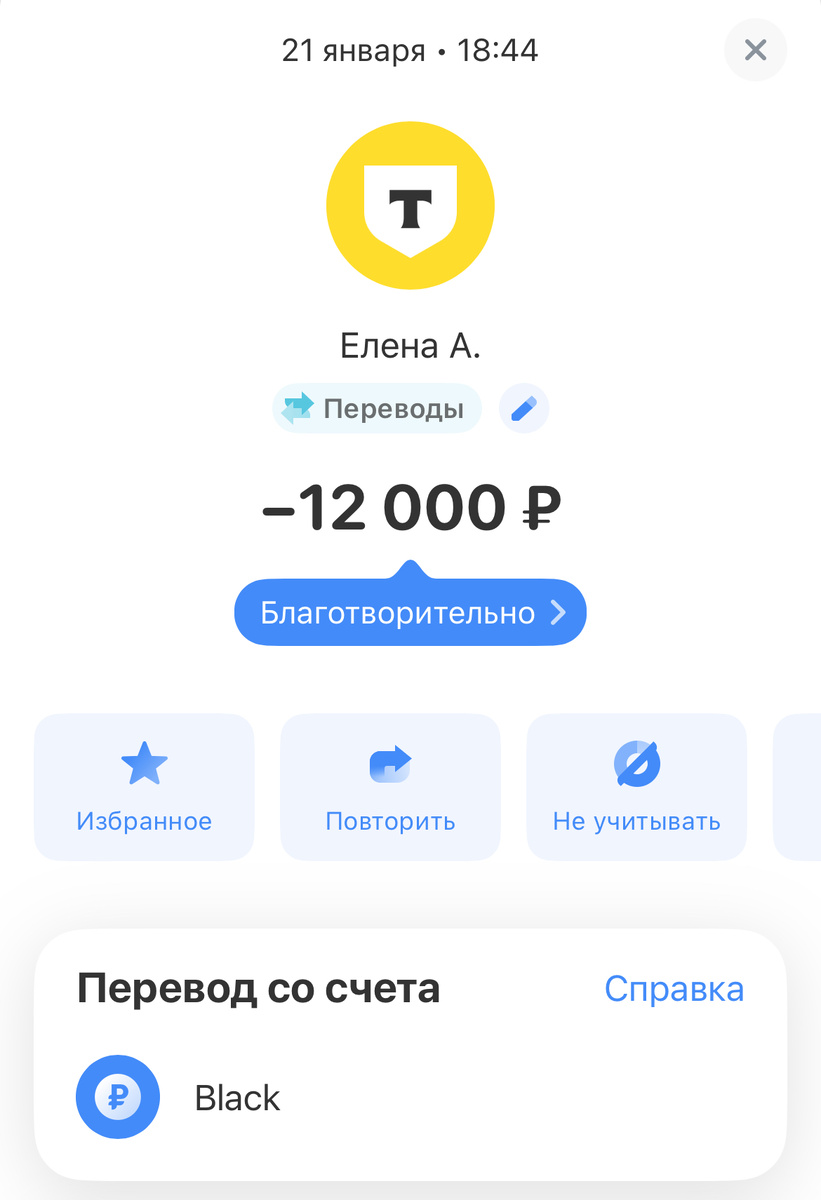Select Не учитывать for this operation
Screen dimensions: 821x1200
click(x=636, y=787)
